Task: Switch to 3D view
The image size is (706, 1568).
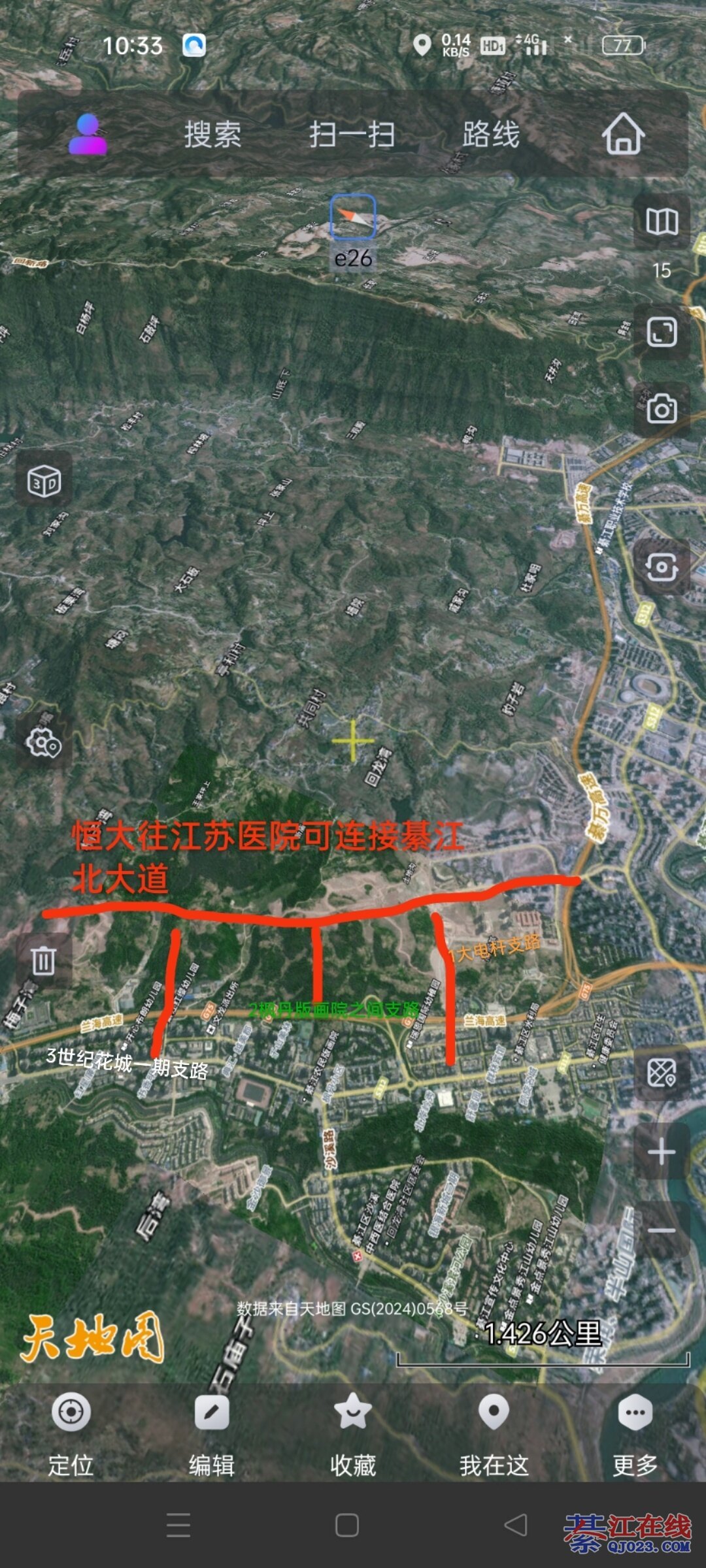Action: click(44, 482)
